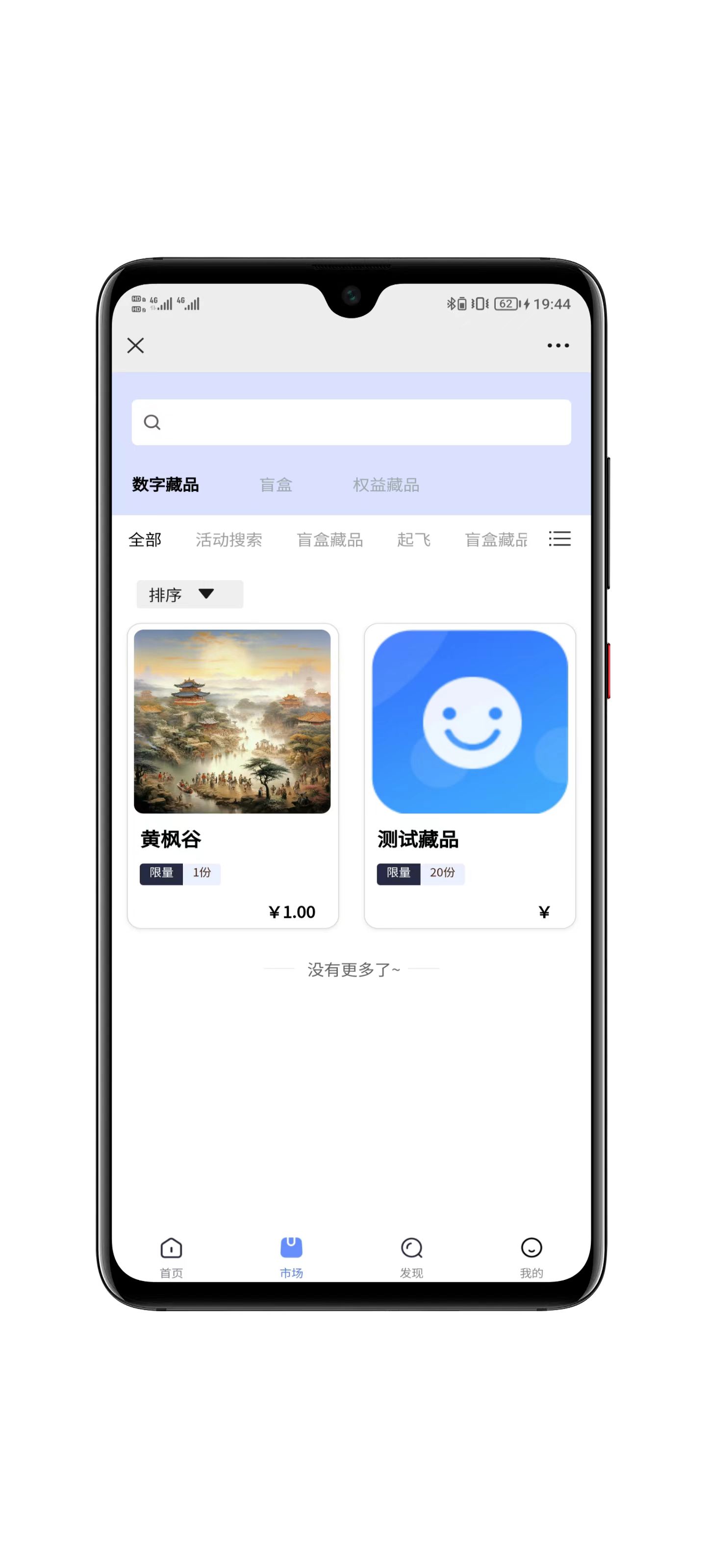Open the three-dot overflow menu
This screenshot has height=1568, width=706.
tap(557, 346)
